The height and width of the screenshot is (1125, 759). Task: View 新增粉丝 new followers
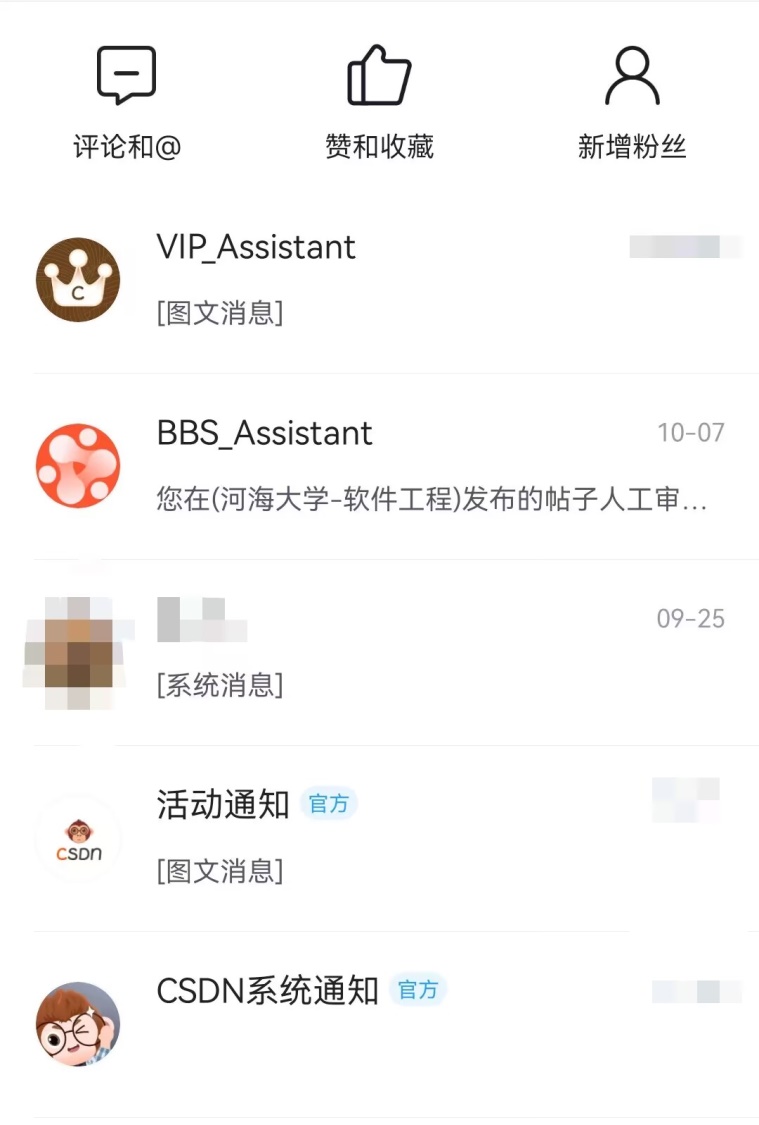tap(632, 102)
